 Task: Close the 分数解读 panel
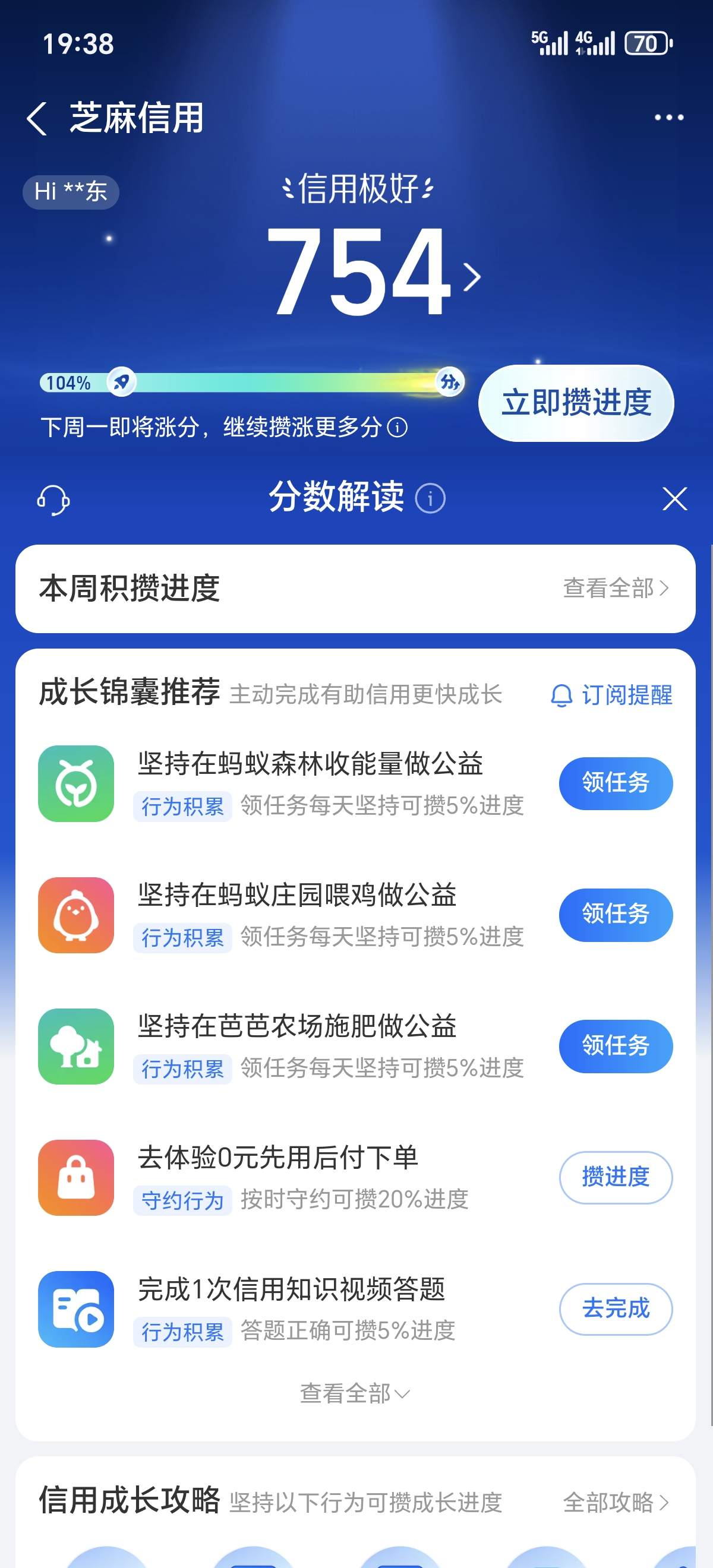[674, 499]
